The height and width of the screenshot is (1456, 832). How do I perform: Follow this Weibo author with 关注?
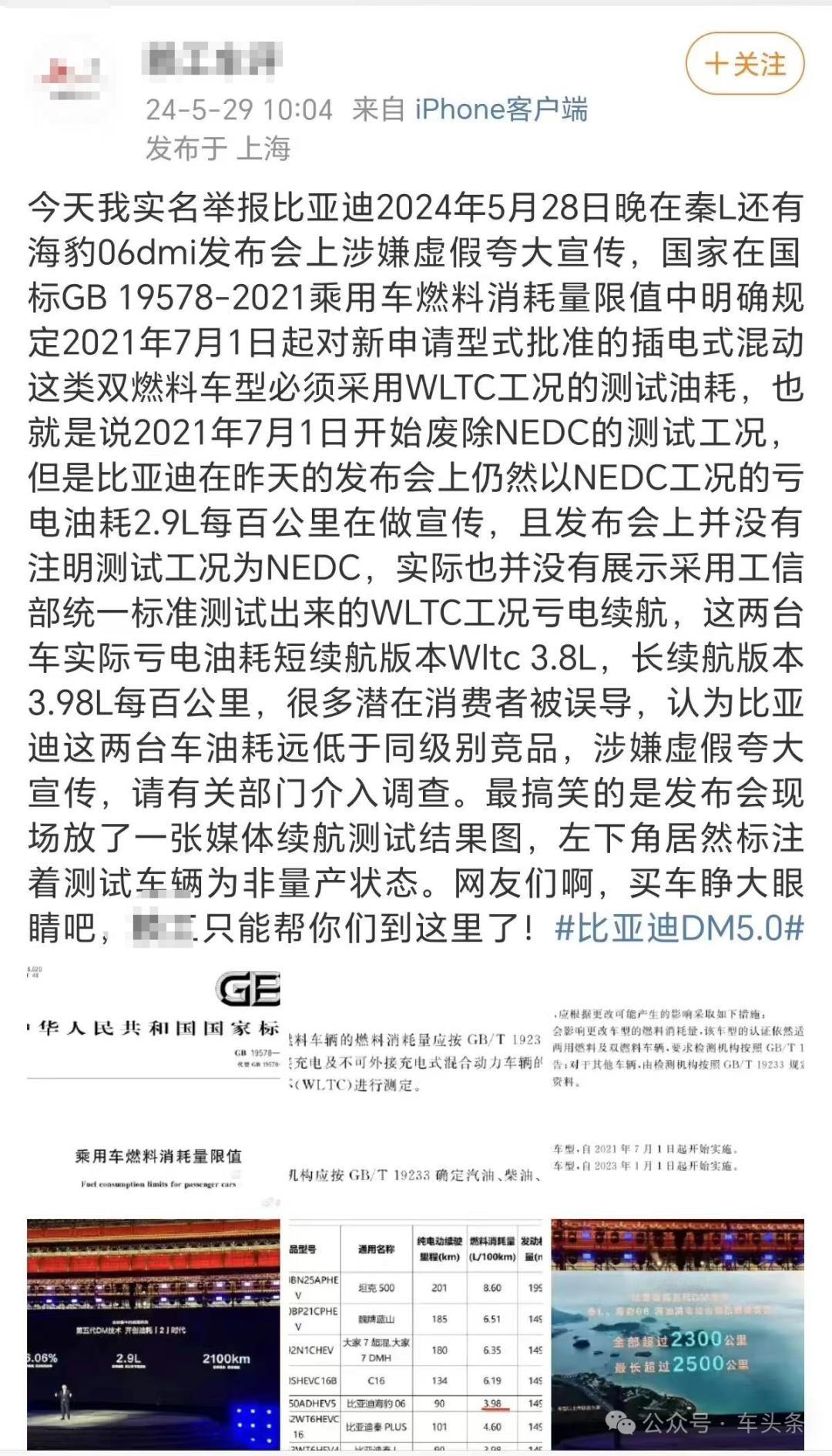[x=744, y=64]
